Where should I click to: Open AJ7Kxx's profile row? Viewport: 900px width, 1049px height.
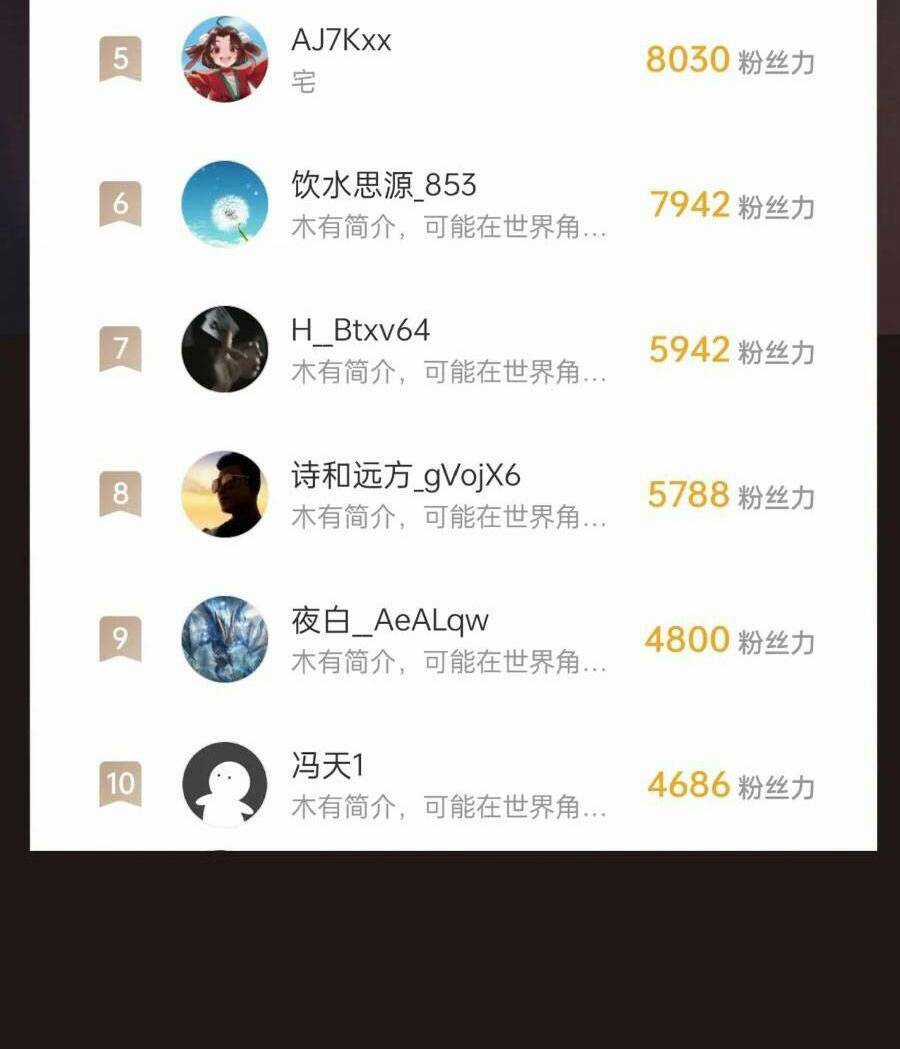[x=452, y=59]
